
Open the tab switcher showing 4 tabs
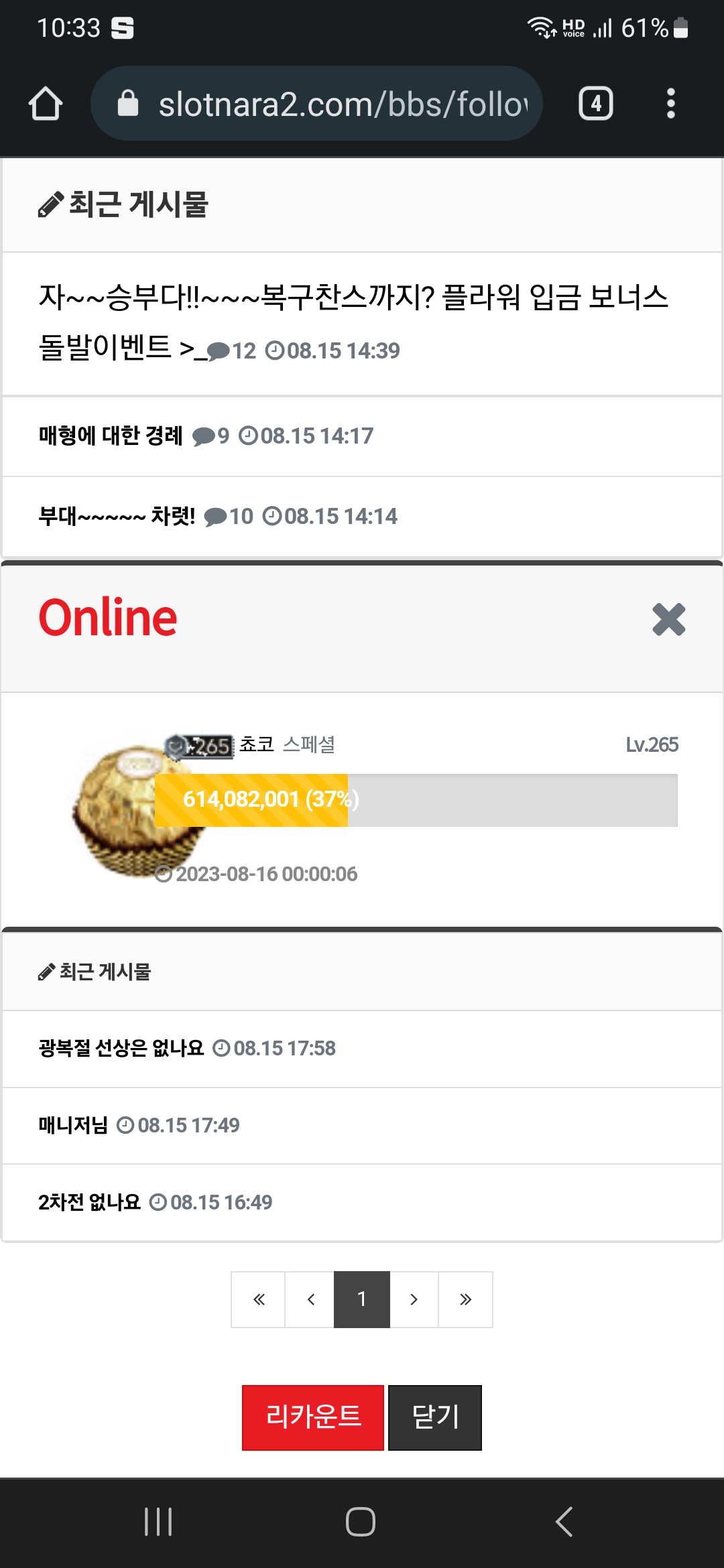coord(595,103)
